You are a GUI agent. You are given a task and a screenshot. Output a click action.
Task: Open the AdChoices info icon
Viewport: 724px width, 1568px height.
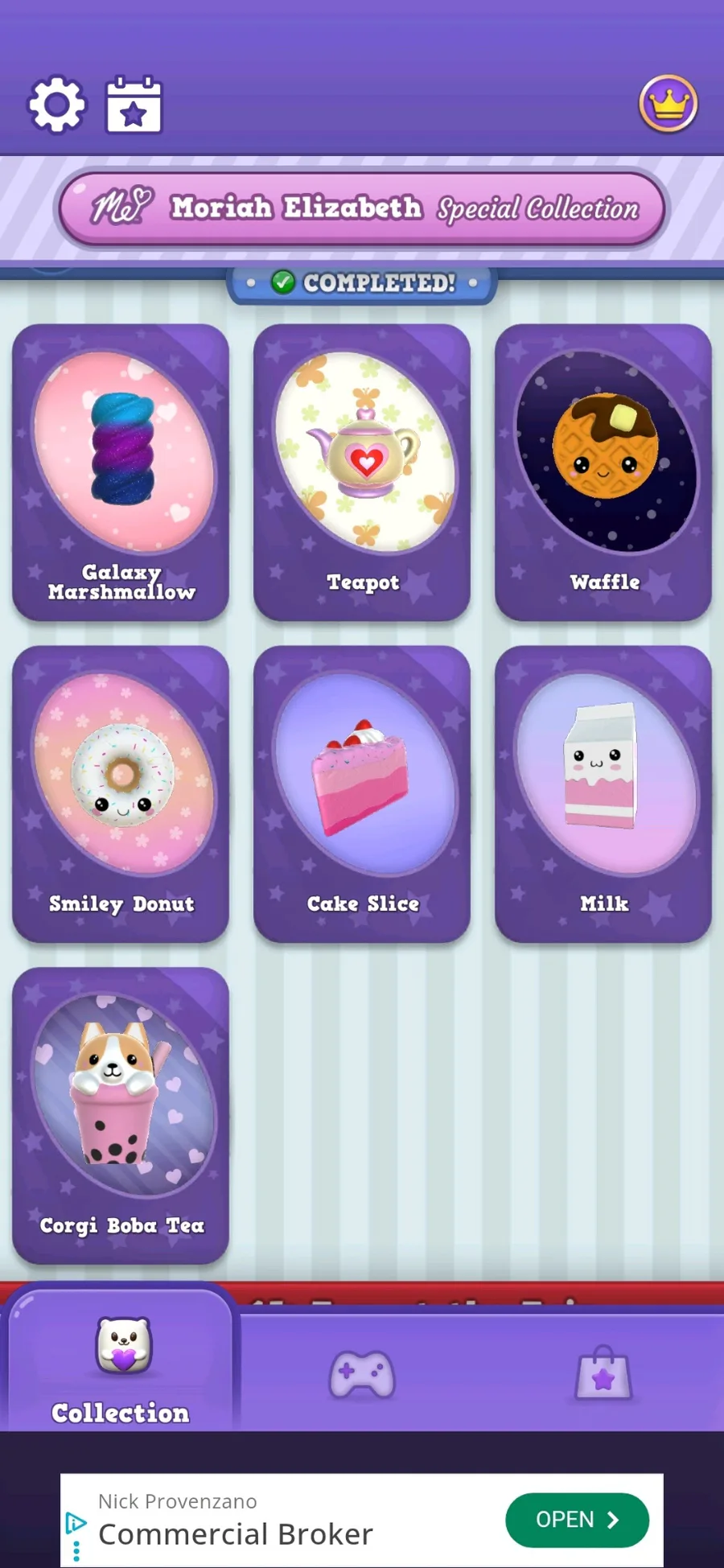coord(76,1522)
